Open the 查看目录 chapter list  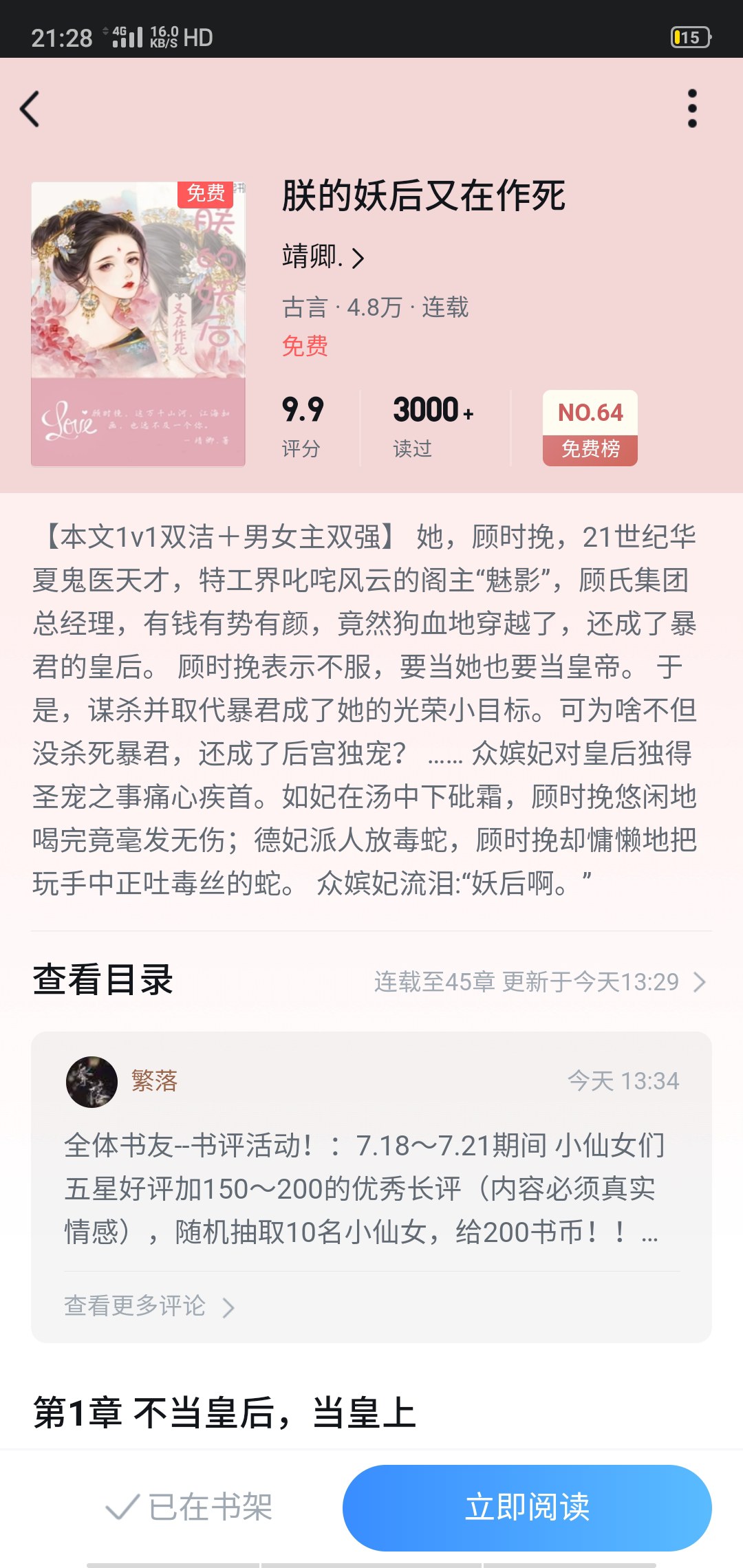(371, 981)
